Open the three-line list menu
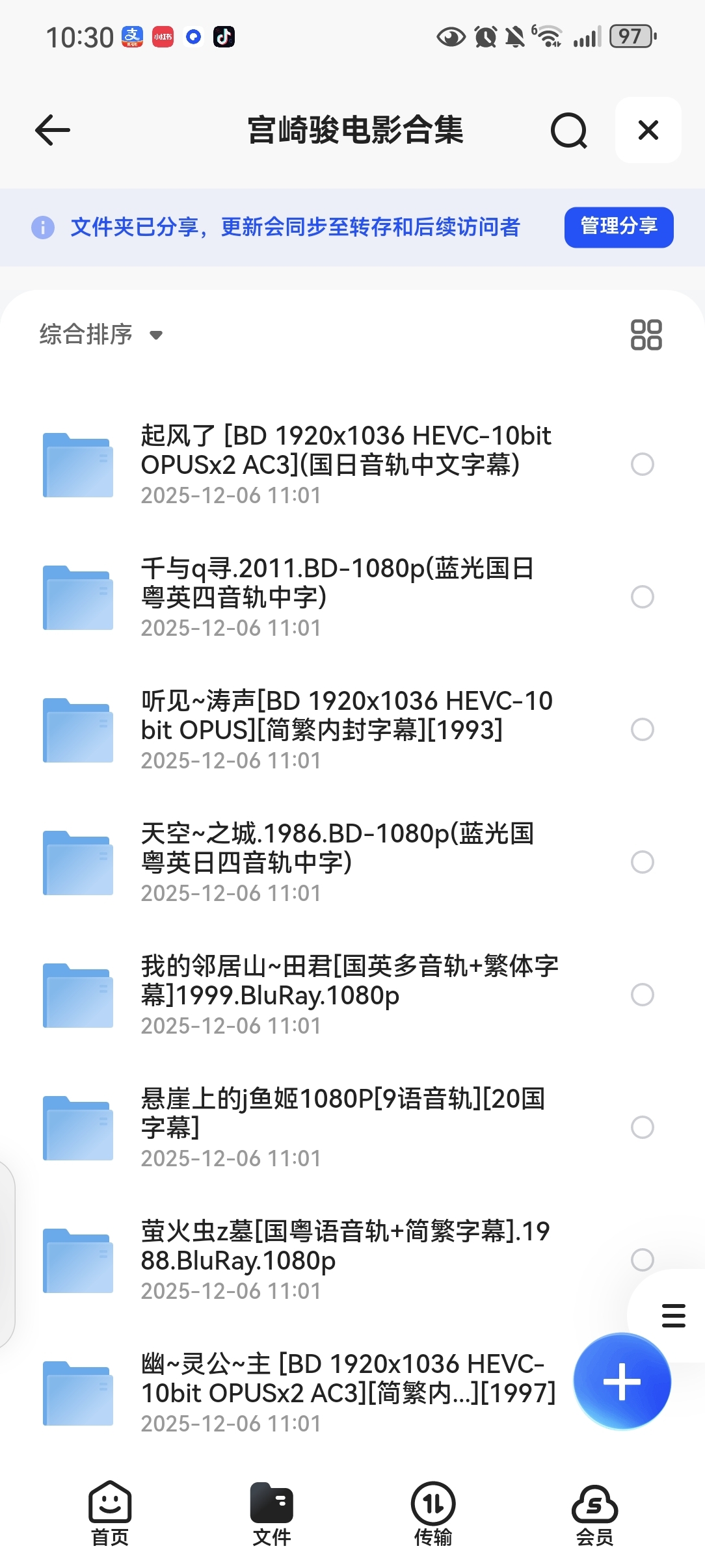This screenshot has width=705, height=1568. (x=673, y=1316)
